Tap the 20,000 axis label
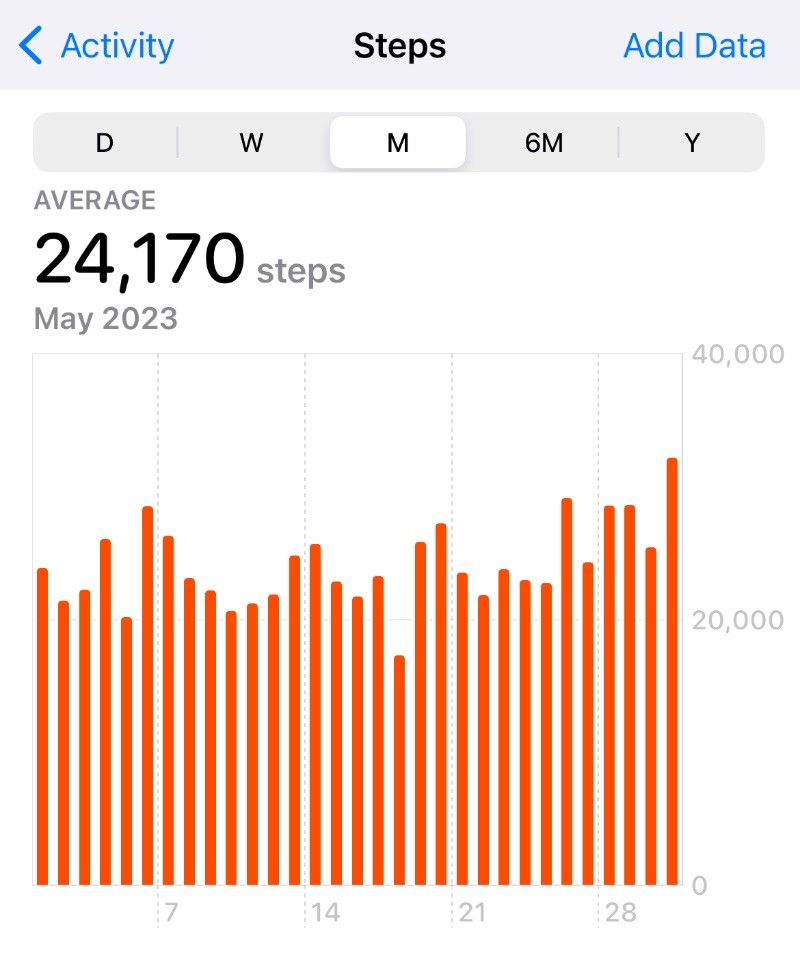The width and height of the screenshot is (800, 968). [738, 620]
